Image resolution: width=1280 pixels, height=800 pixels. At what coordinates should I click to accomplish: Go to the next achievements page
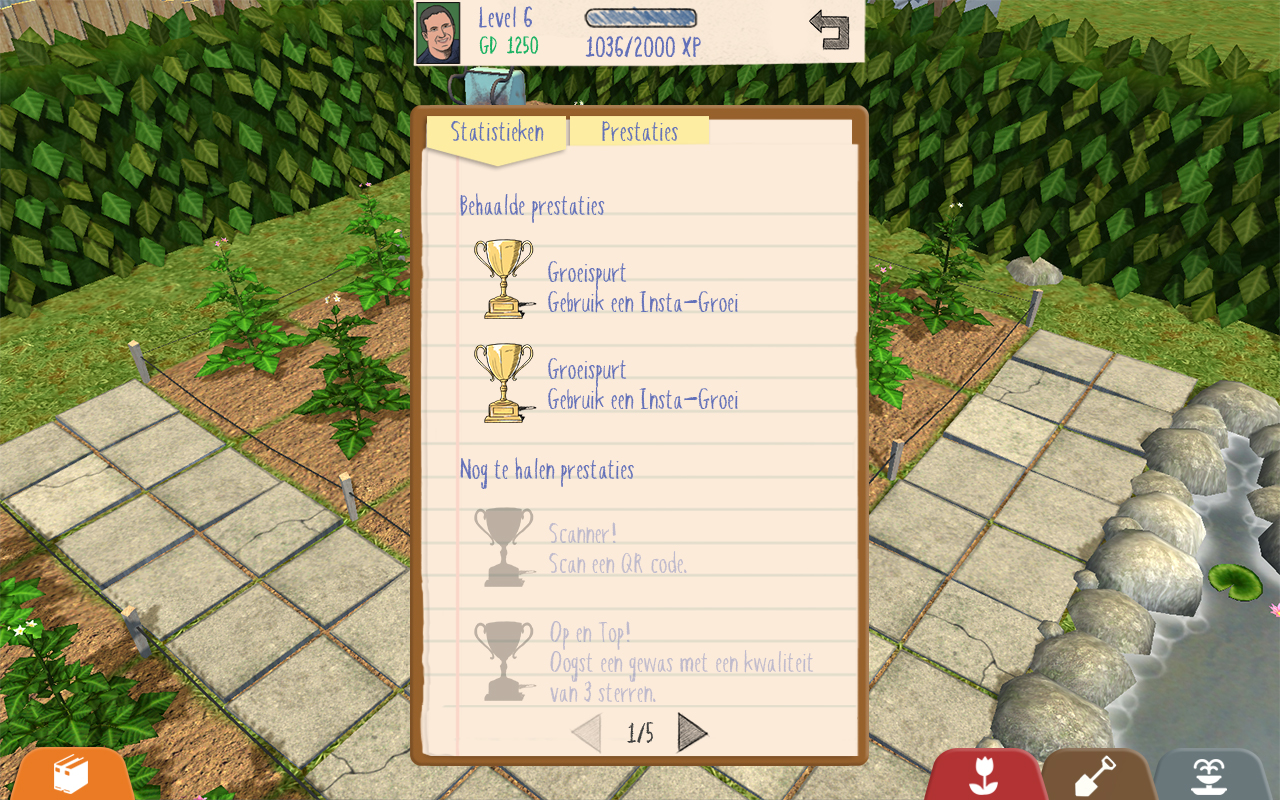[x=692, y=733]
